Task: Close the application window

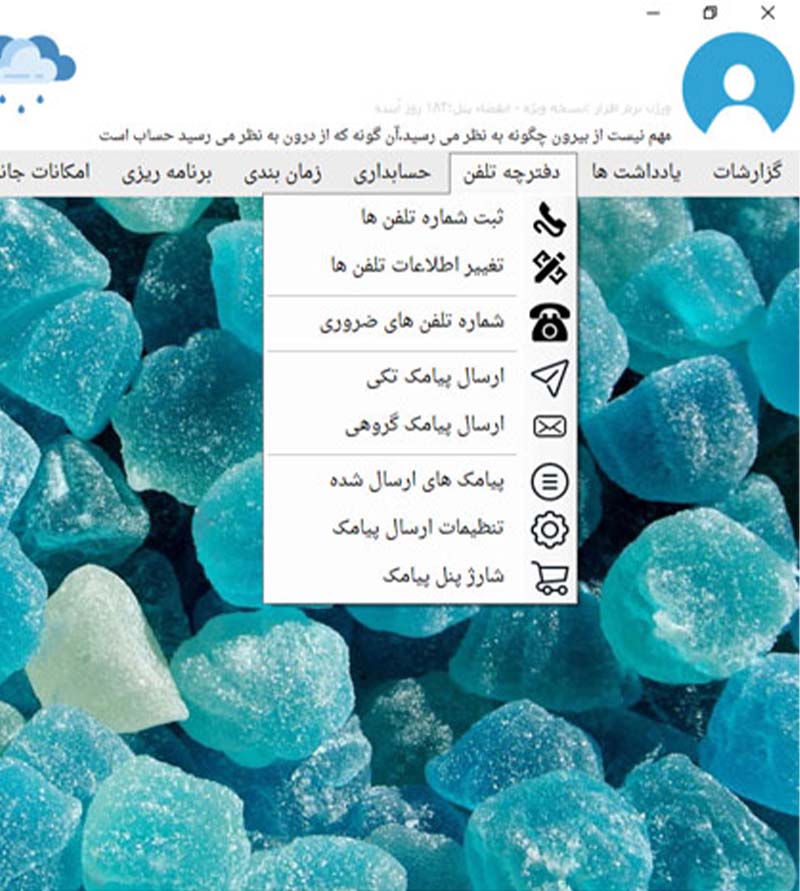Action: 768,13
